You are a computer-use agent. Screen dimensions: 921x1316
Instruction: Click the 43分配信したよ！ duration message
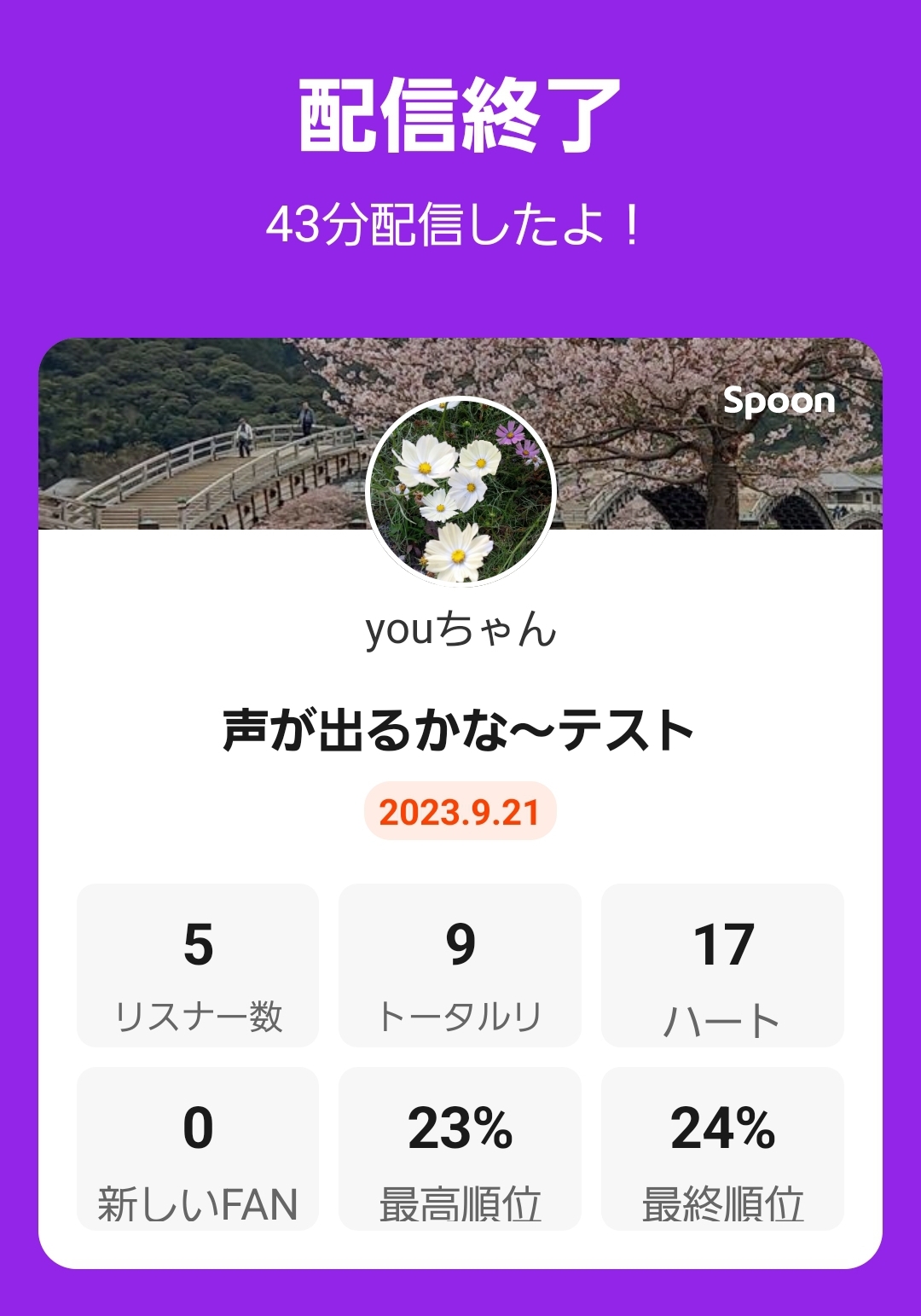[x=459, y=222]
